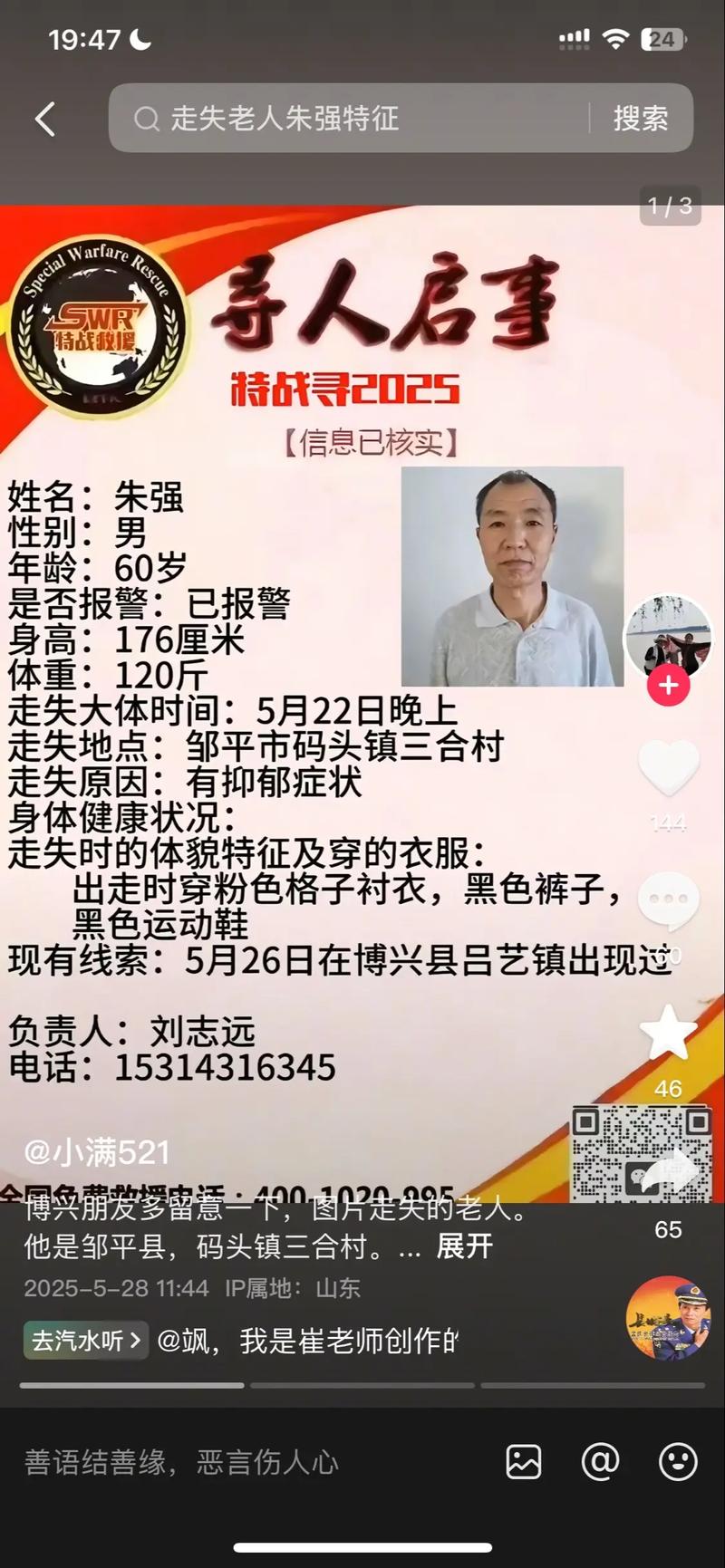The image size is (725, 1568).
Task: Expand the caption with 展开
Action: point(465,1246)
